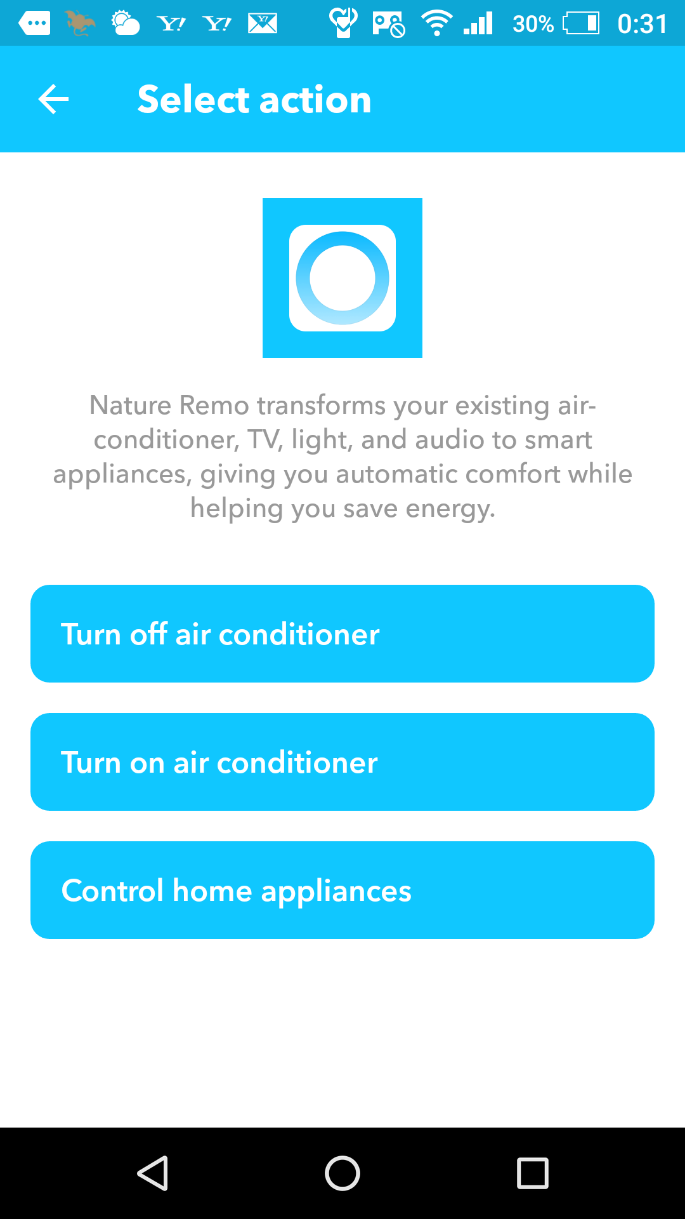Pick the Control home appliances action
Screen dimensions: 685x1219
(342, 890)
